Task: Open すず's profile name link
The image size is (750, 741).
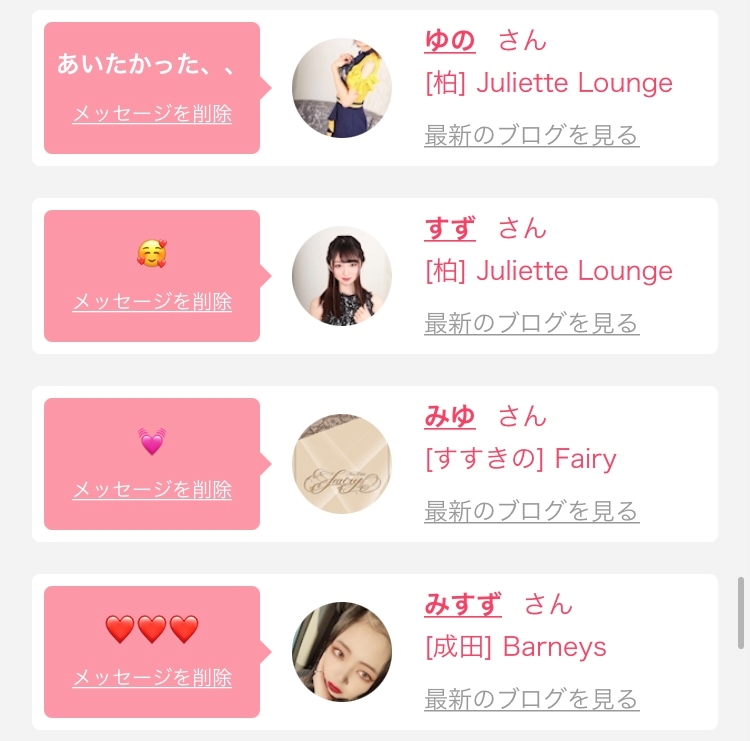Action: (x=450, y=229)
